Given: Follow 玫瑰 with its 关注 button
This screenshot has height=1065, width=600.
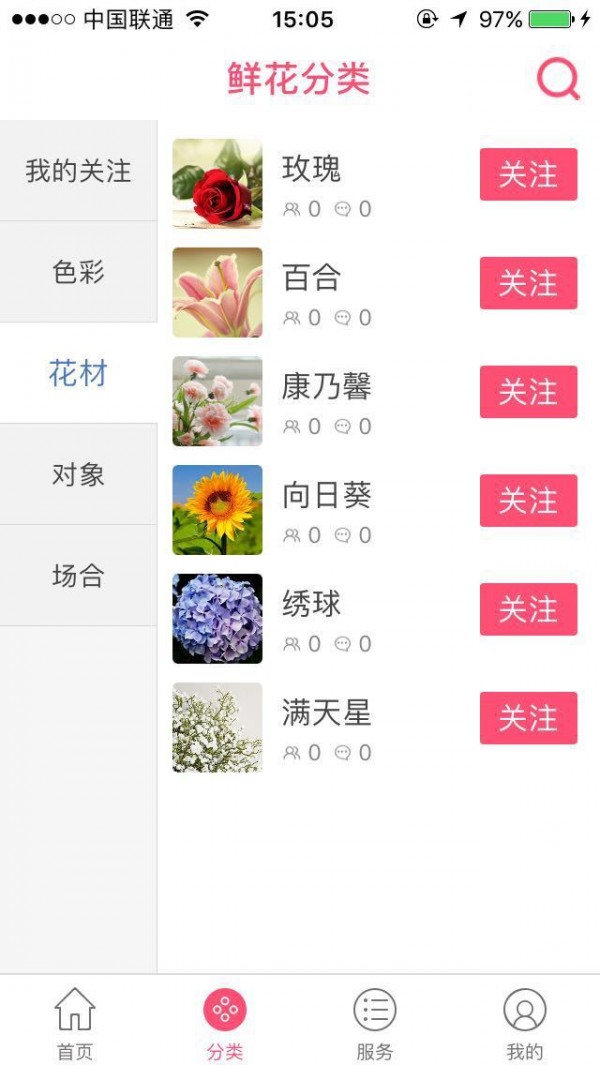Looking at the screenshot, I should tap(528, 175).
